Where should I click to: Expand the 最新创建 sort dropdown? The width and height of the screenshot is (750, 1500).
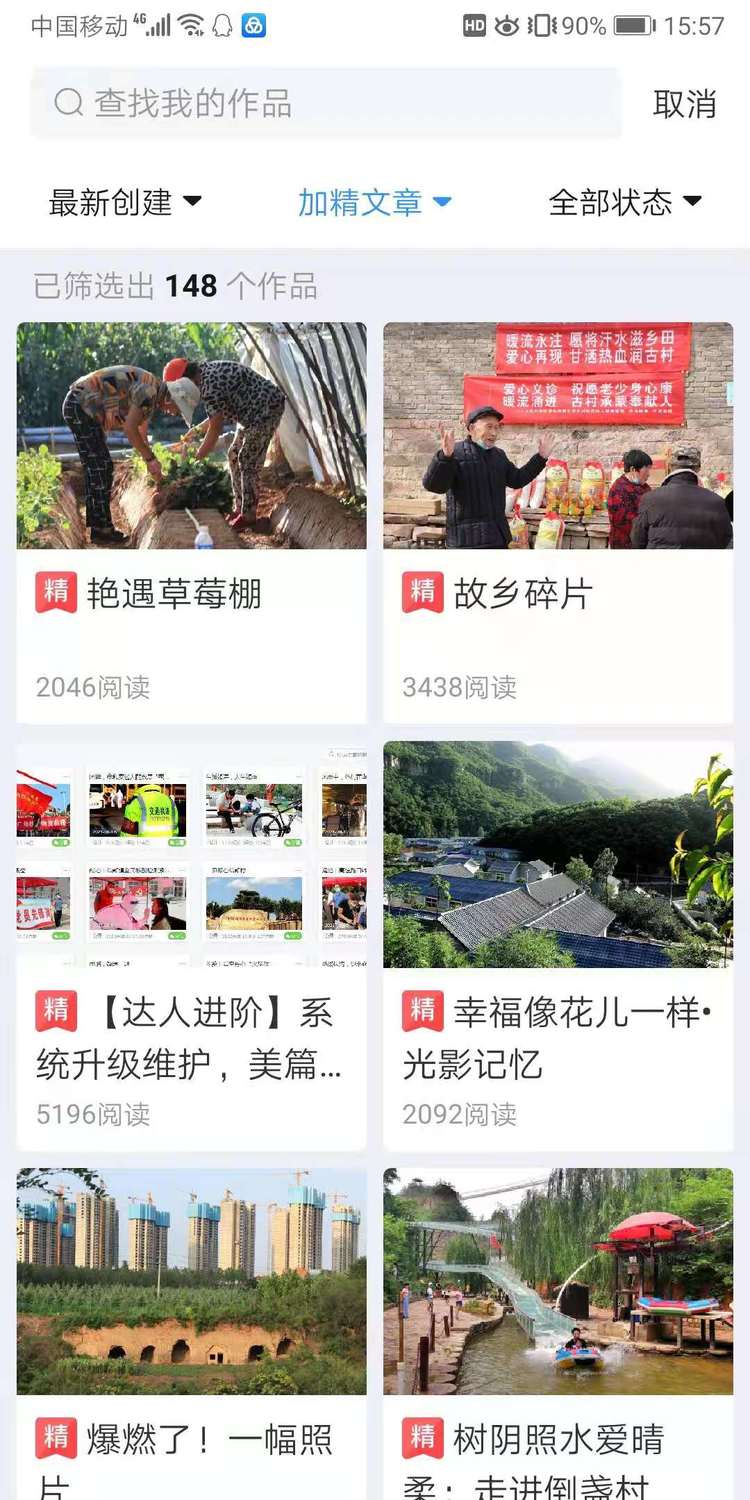pyautogui.click(x=125, y=203)
